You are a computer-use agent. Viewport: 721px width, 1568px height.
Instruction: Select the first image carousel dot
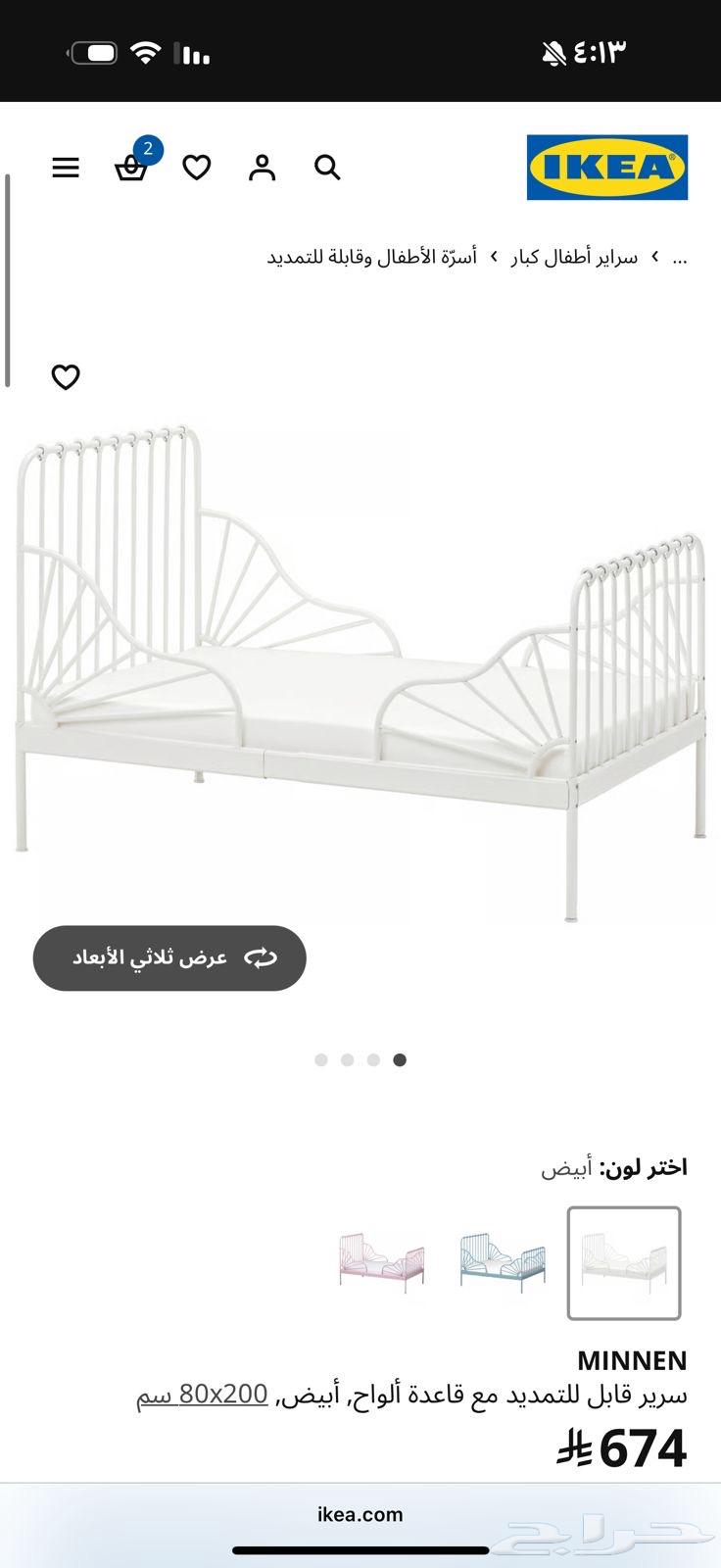pyautogui.click(x=319, y=1059)
